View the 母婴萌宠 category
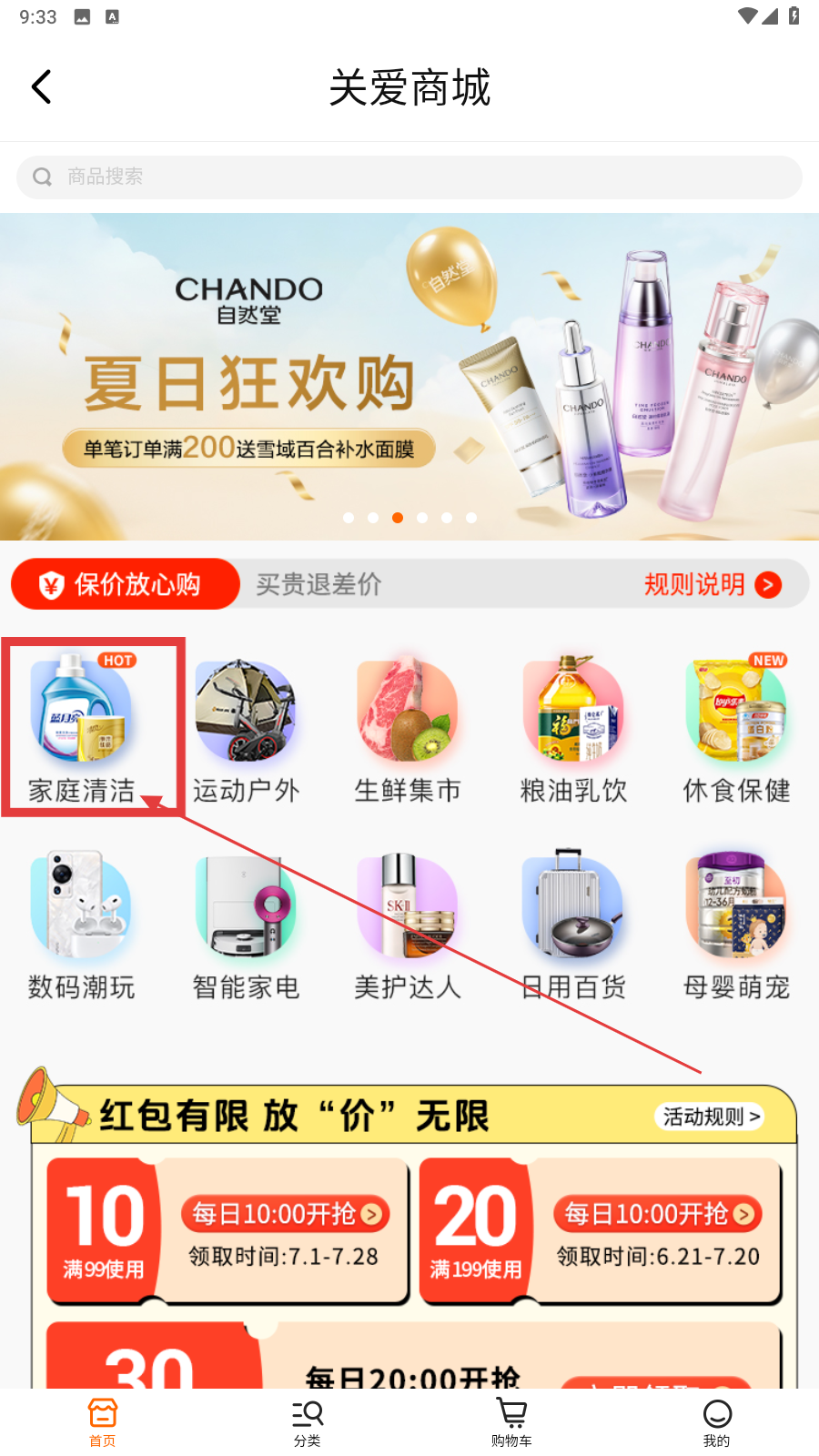819x1456 pixels. point(737,925)
